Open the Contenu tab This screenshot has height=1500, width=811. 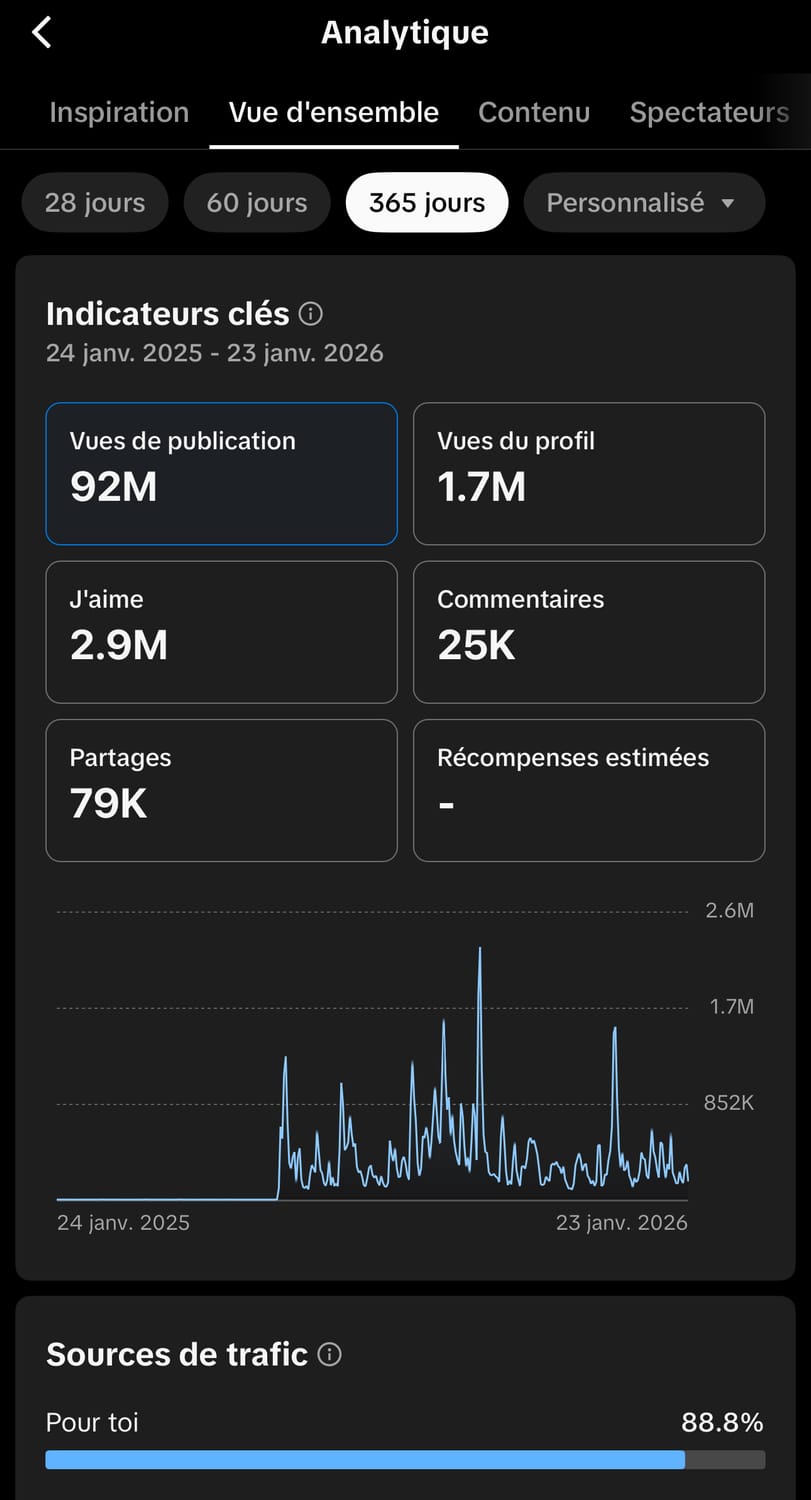coord(534,112)
